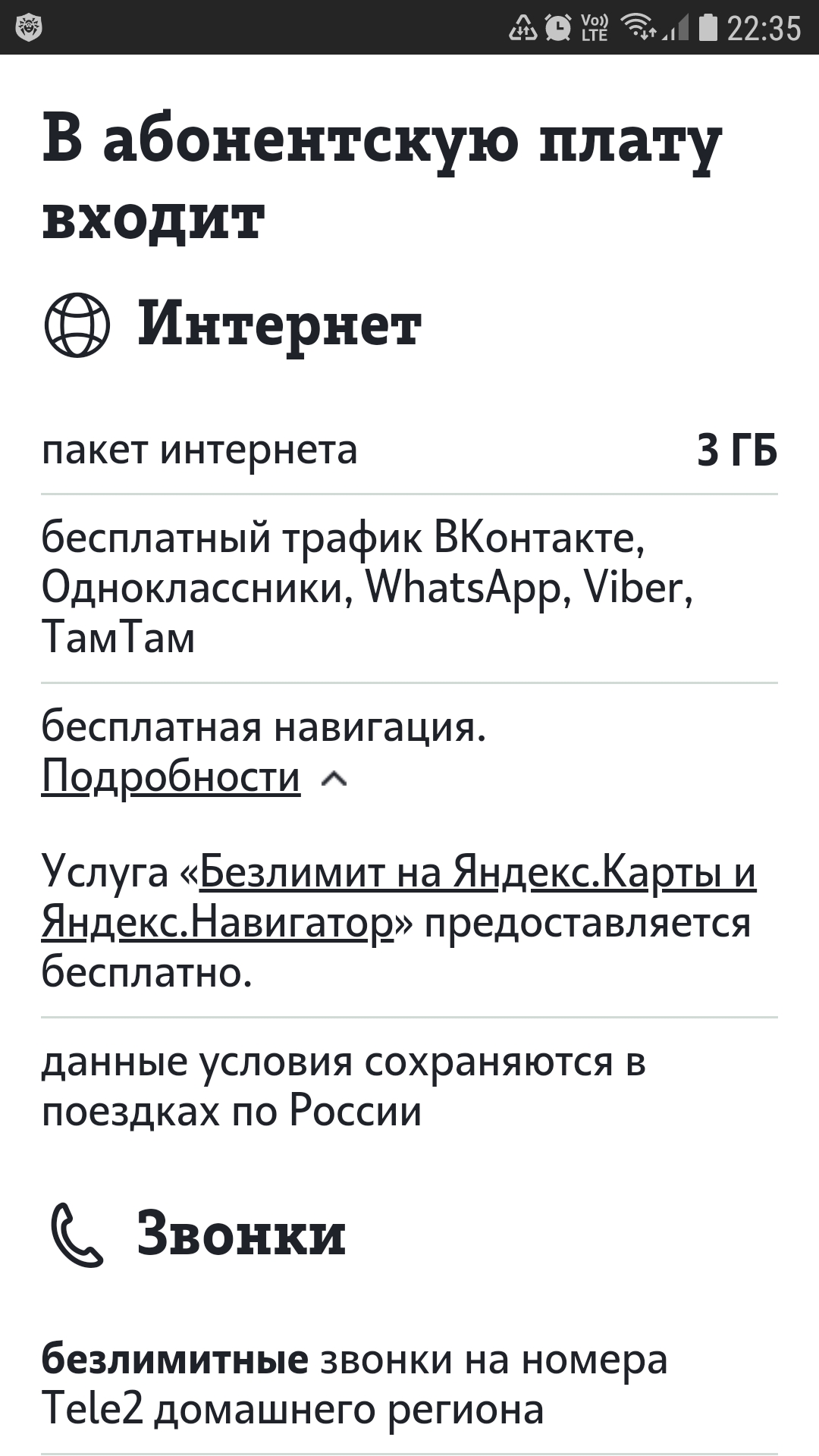This screenshot has width=819, height=1456.
Task: Open the Безлимит на Яндекс.Карты и Яндекс.Навигатор link
Action: (x=478, y=872)
